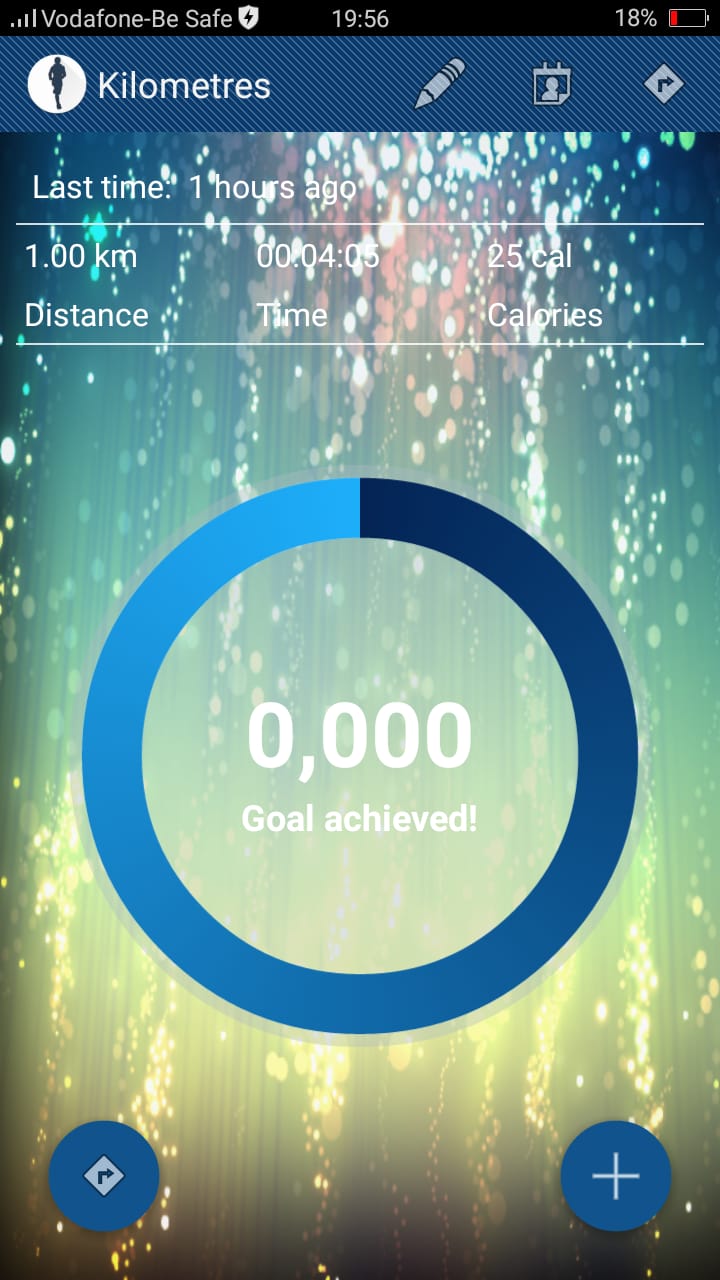Viewport: 720px width, 1280px height.
Task: Add a new entry with plus button
Action: click(x=616, y=1176)
